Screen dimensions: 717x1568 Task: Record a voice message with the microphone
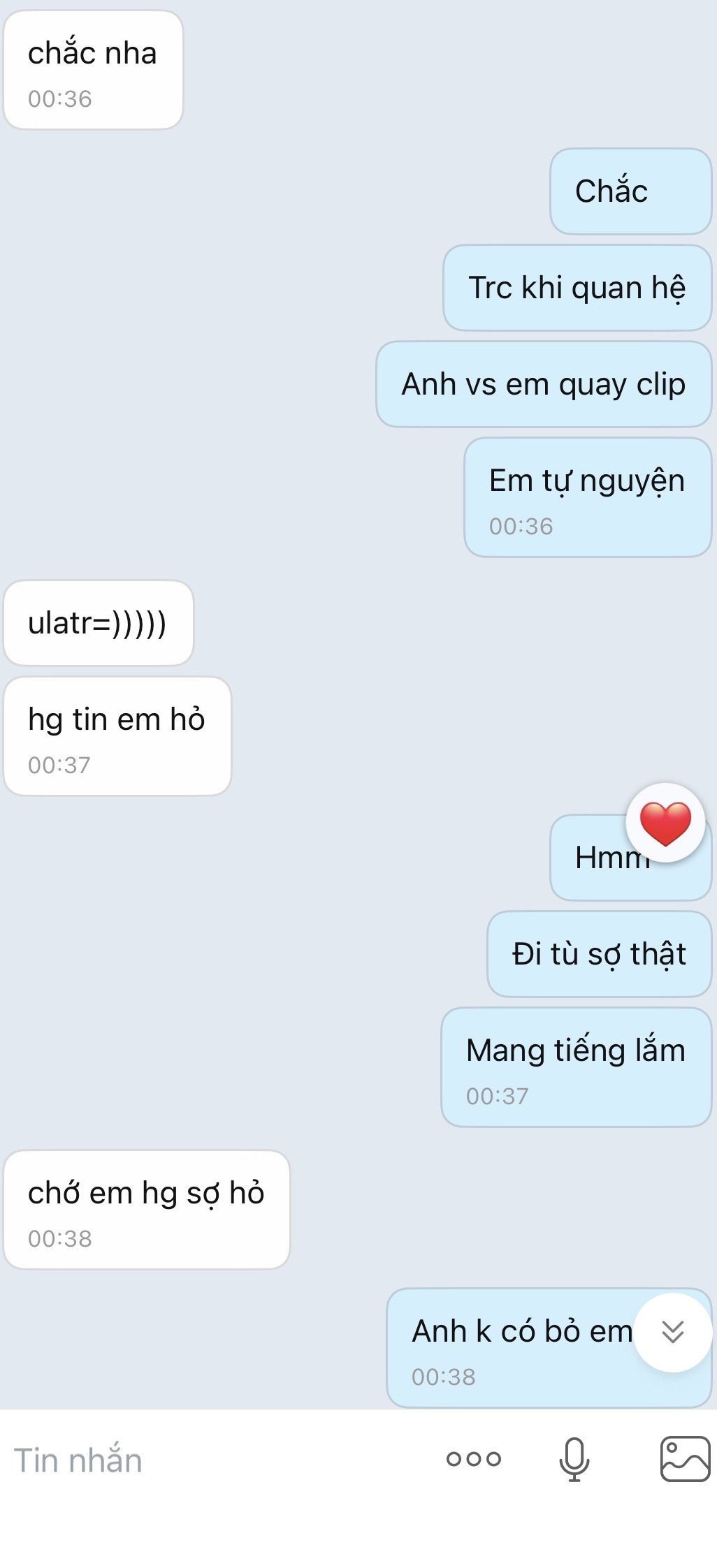[574, 1459]
